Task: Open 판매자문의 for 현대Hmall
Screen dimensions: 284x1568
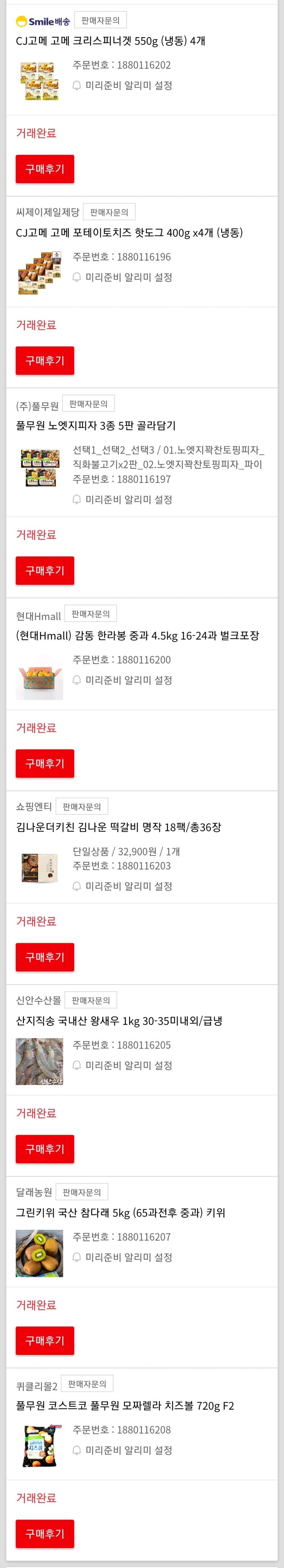Action: coord(90,614)
